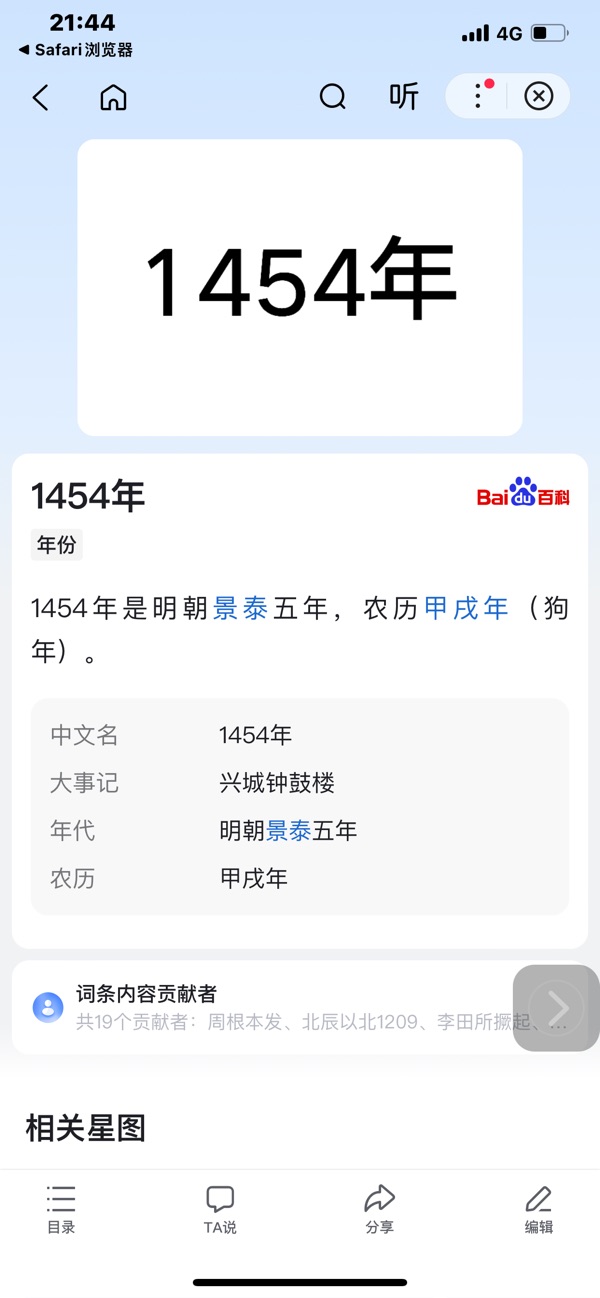Open the three-dot overflow menu
Image resolution: width=600 pixels, height=1298 pixels.
(478, 96)
